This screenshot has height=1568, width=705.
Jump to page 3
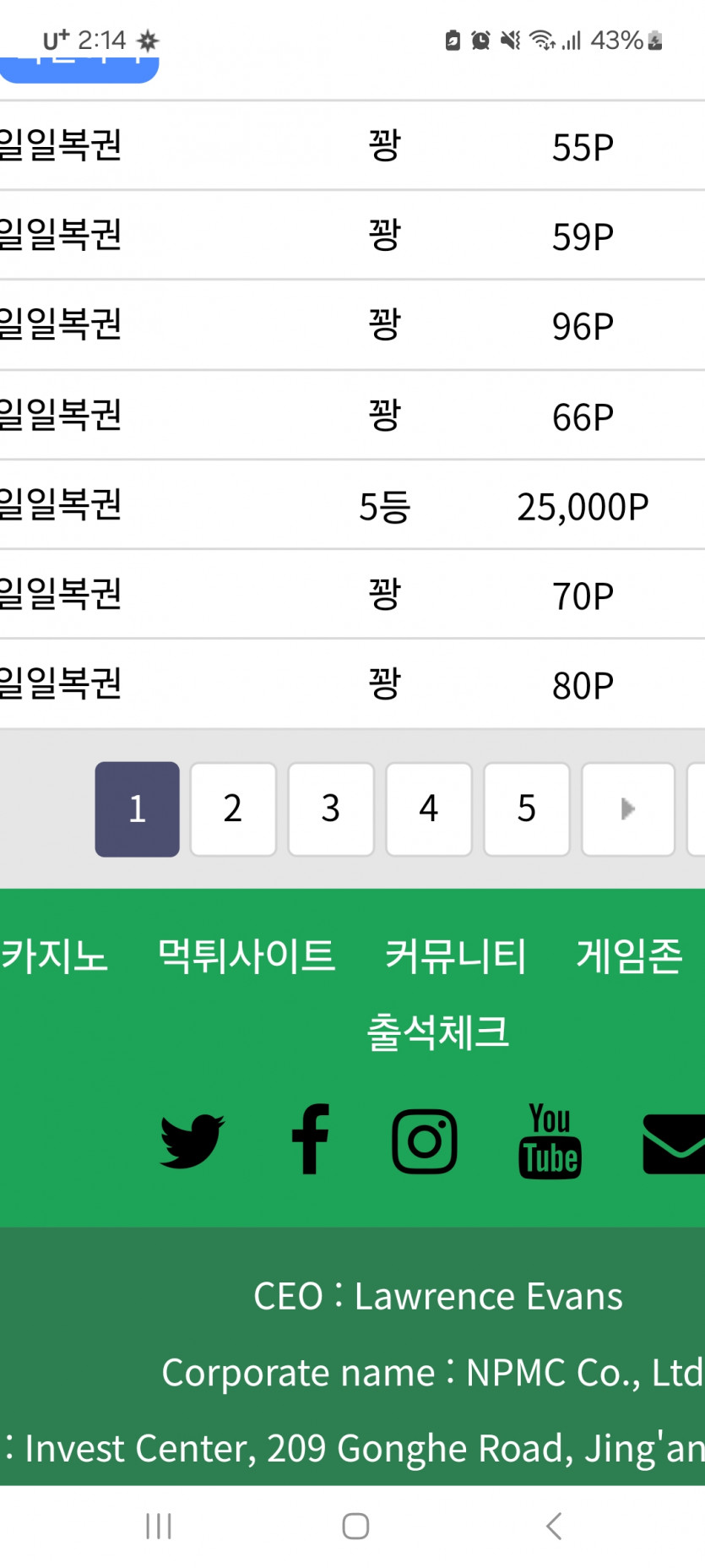point(331,808)
